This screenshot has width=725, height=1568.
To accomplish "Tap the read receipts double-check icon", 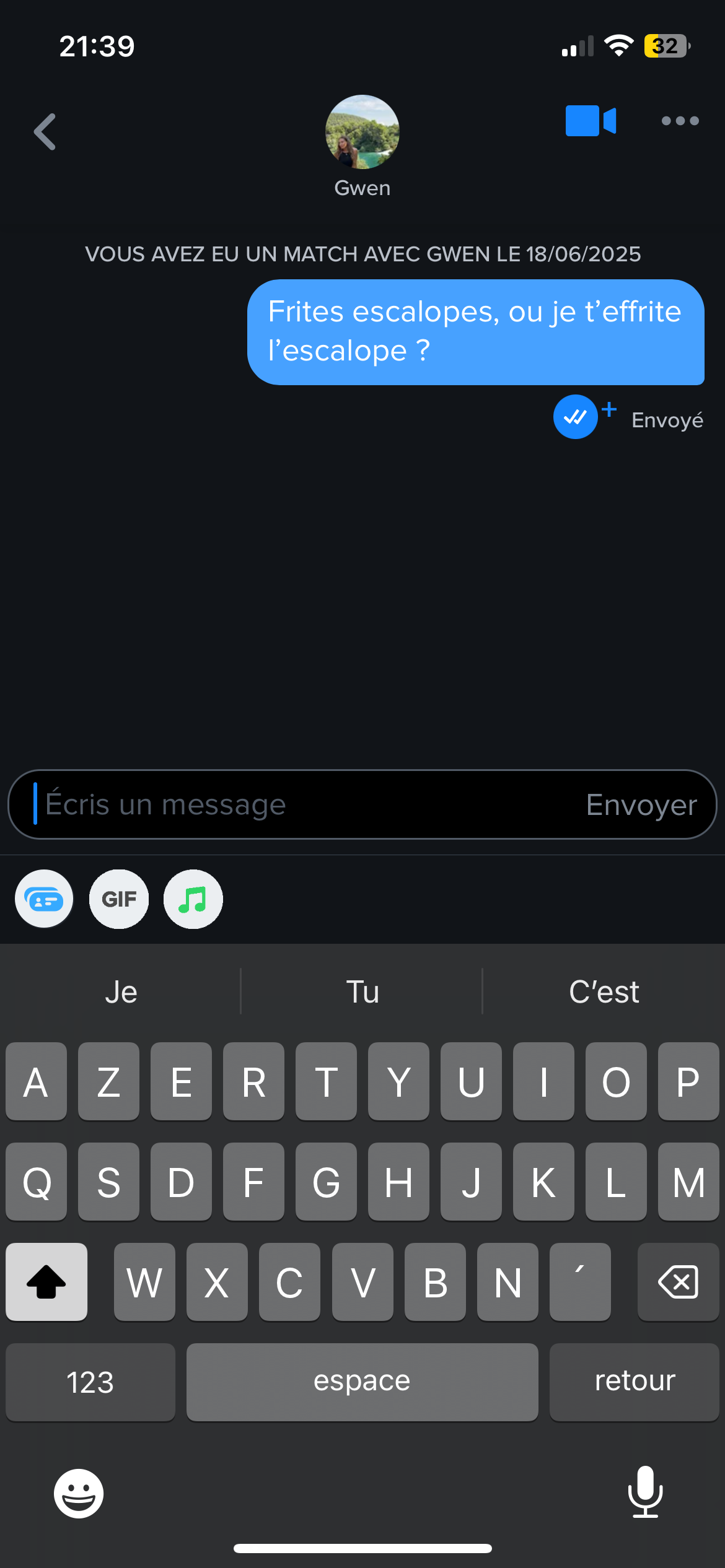I will (x=576, y=417).
